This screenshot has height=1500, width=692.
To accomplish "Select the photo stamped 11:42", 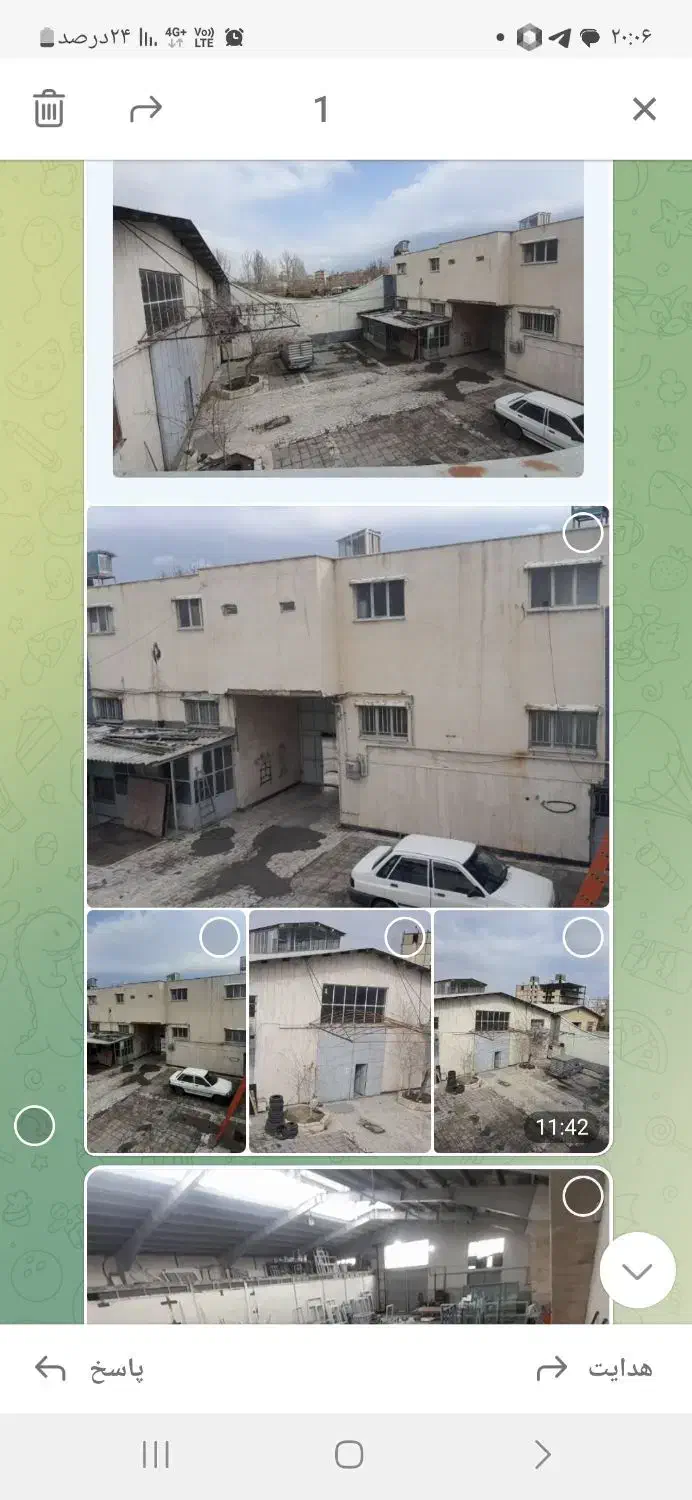I will pos(583,938).
